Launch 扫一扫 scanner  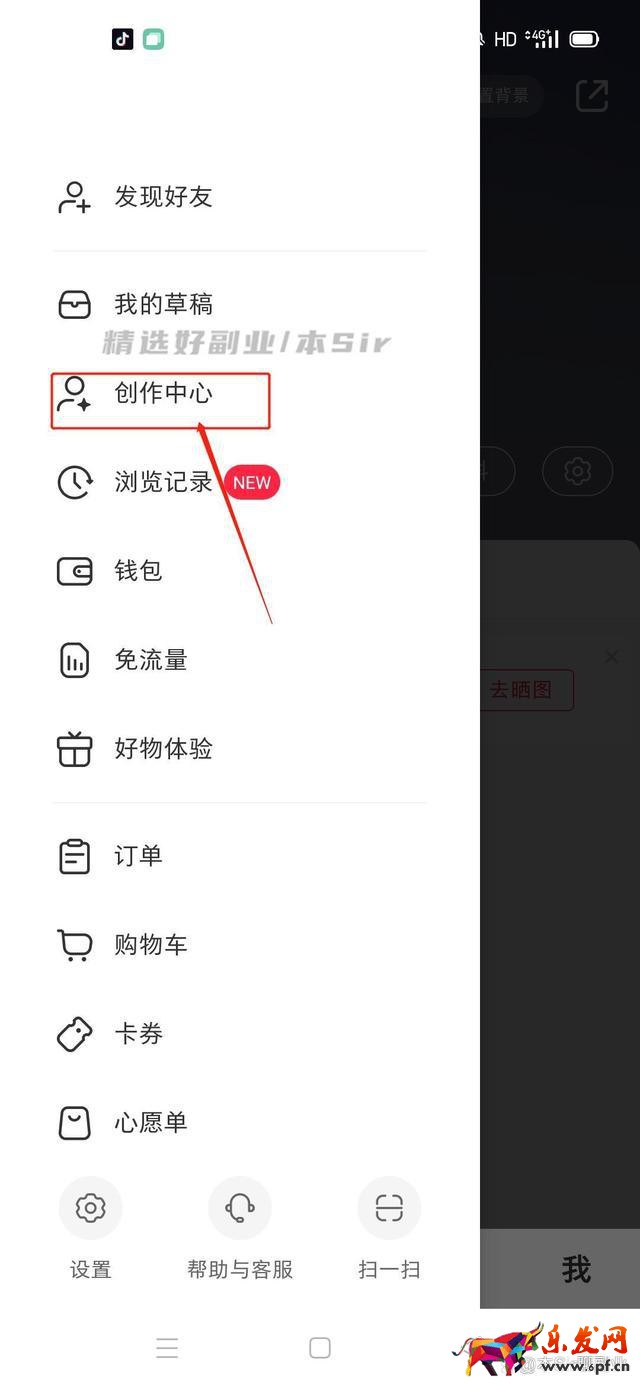(x=389, y=1227)
